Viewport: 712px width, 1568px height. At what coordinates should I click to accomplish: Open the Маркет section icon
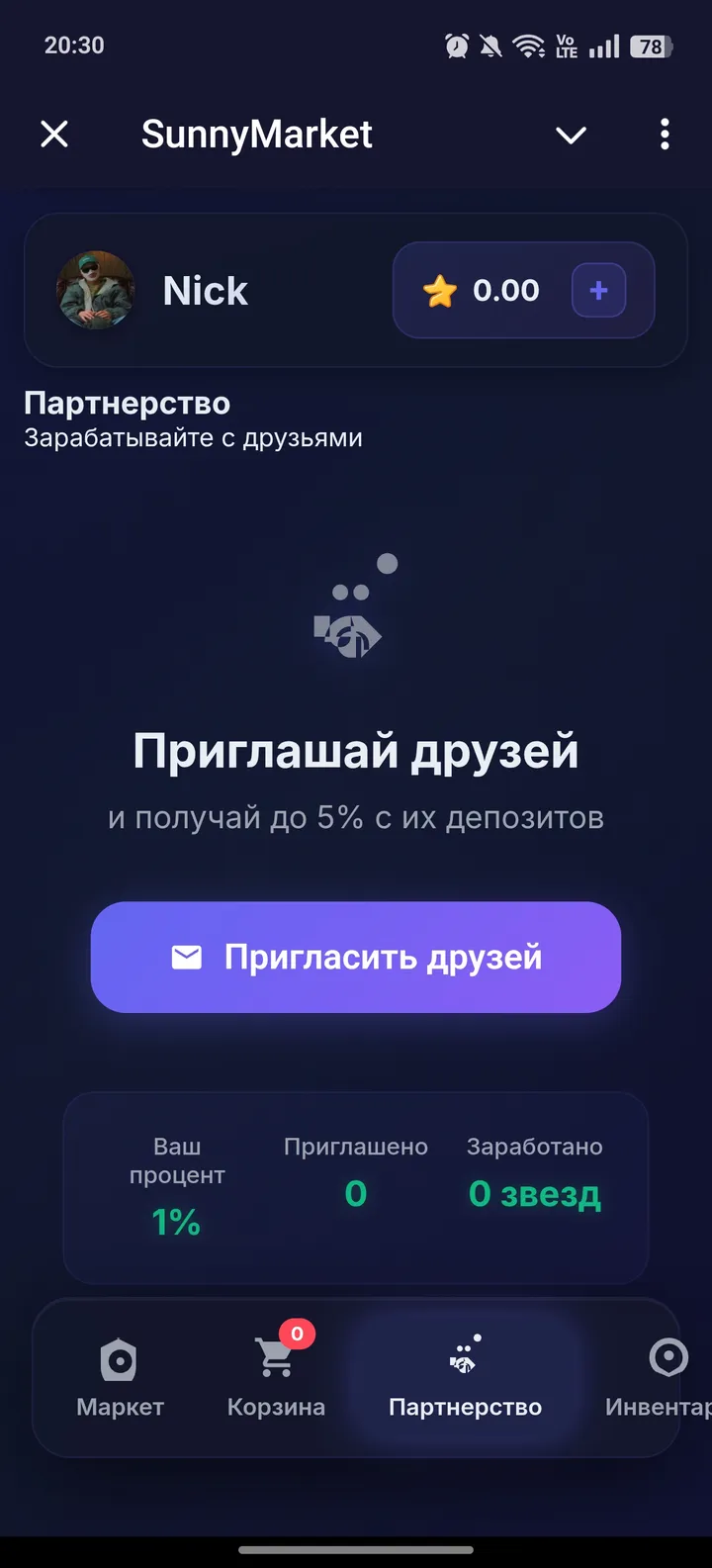pyautogui.click(x=119, y=1360)
